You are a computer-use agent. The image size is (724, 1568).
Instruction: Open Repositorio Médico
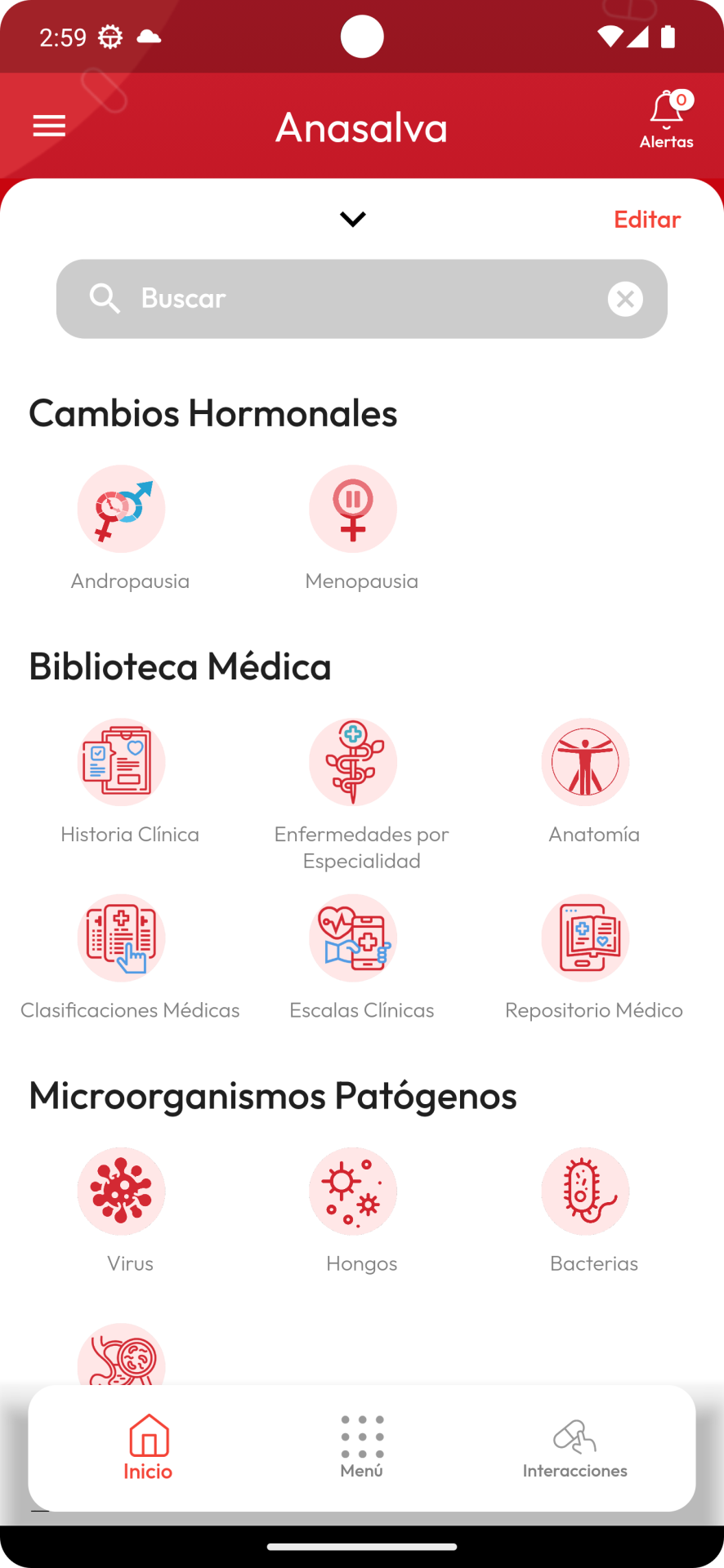point(593,957)
